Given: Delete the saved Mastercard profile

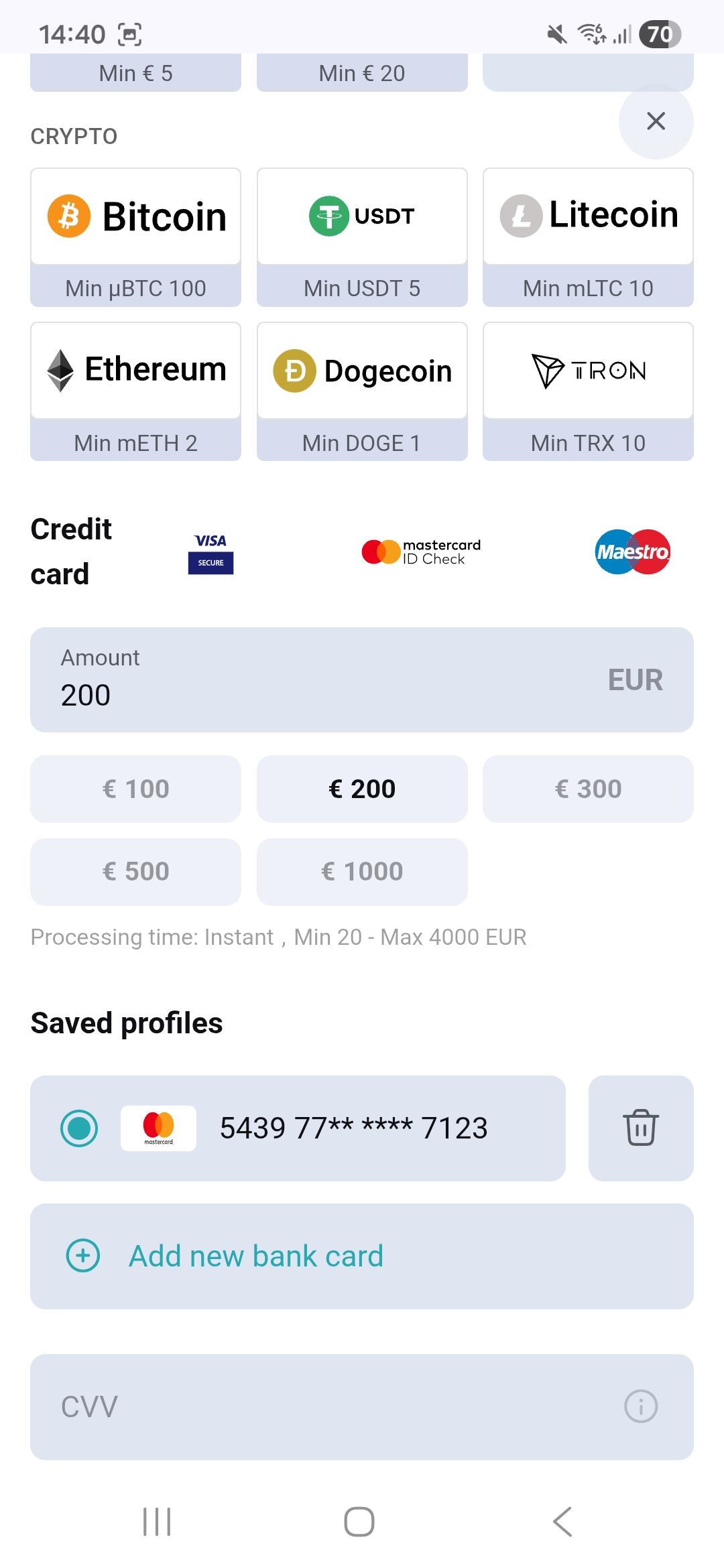Looking at the screenshot, I should (x=641, y=1128).
